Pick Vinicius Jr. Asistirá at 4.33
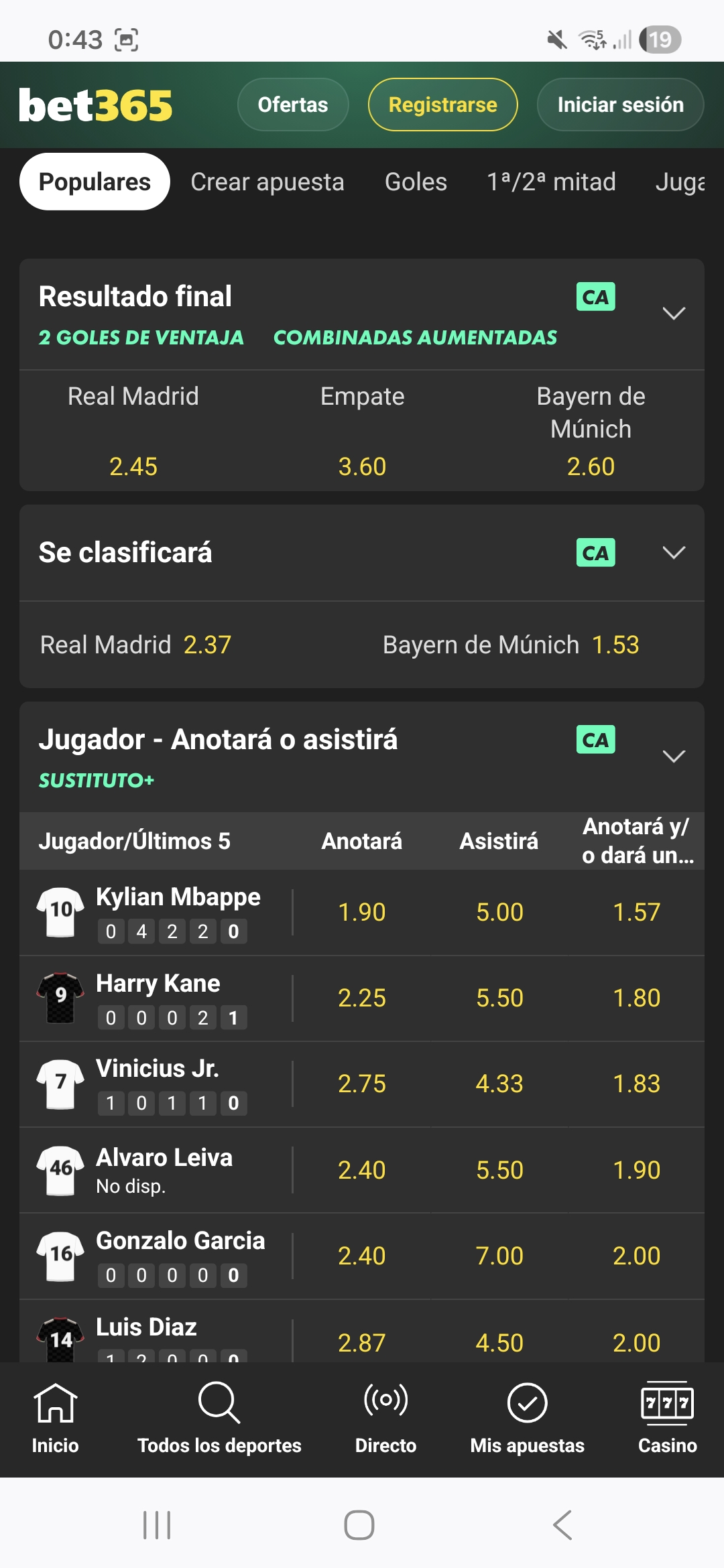Image resolution: width=724 pixels, height=1568 pixels. [499, 1084]
